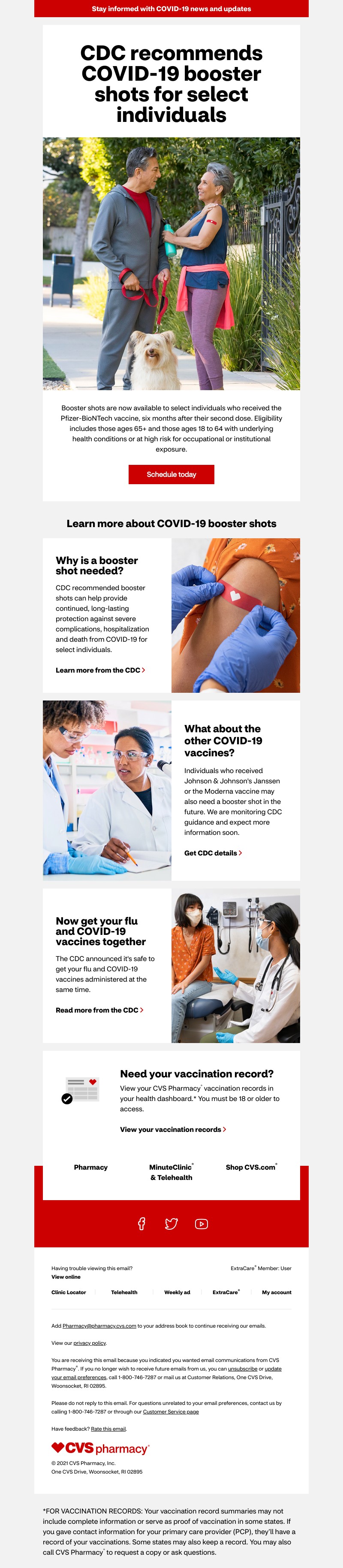Open the CVS Twitter page

pyautogui.click(x=171, y=1223)
